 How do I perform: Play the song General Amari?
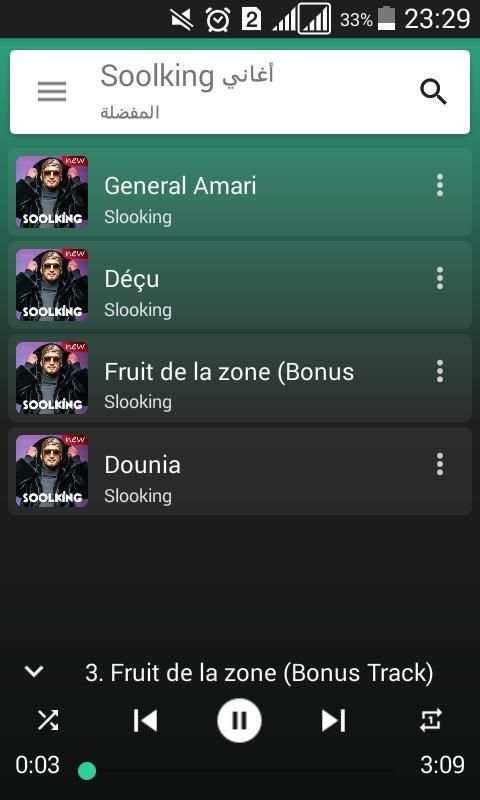click(240, 191)
